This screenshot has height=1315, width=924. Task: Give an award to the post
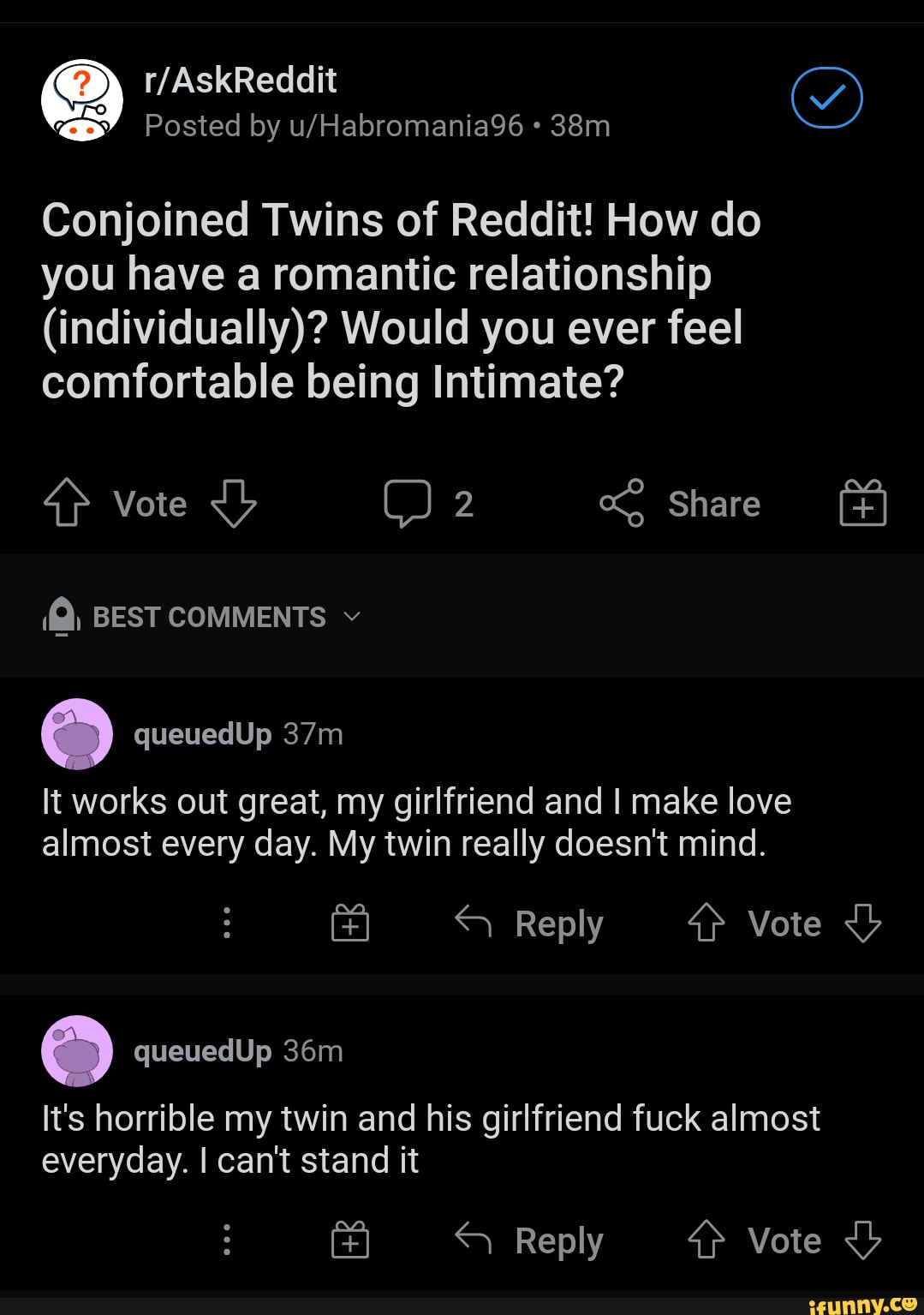[x=861, y=504]
